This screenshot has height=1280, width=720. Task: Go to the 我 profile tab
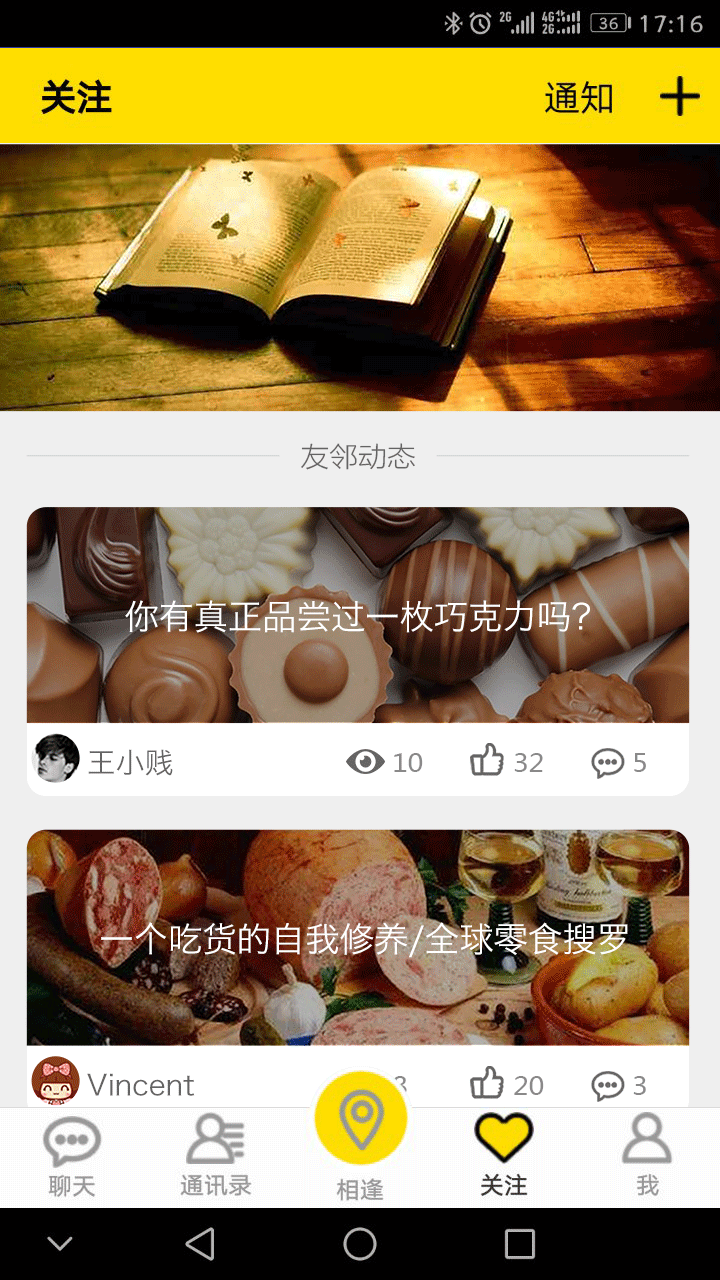(648, 1157)
